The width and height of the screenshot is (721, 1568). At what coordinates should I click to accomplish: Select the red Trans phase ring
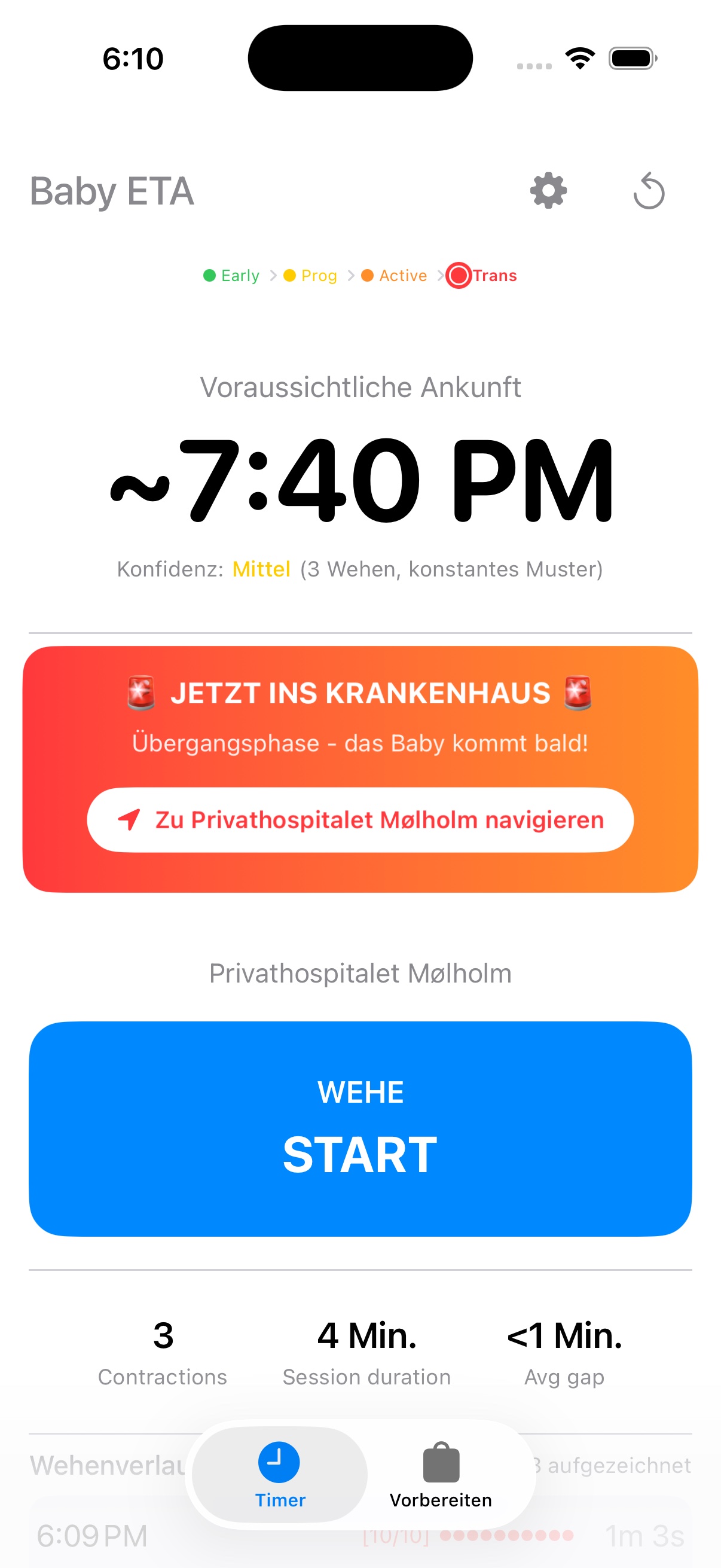tap(458, 275)
